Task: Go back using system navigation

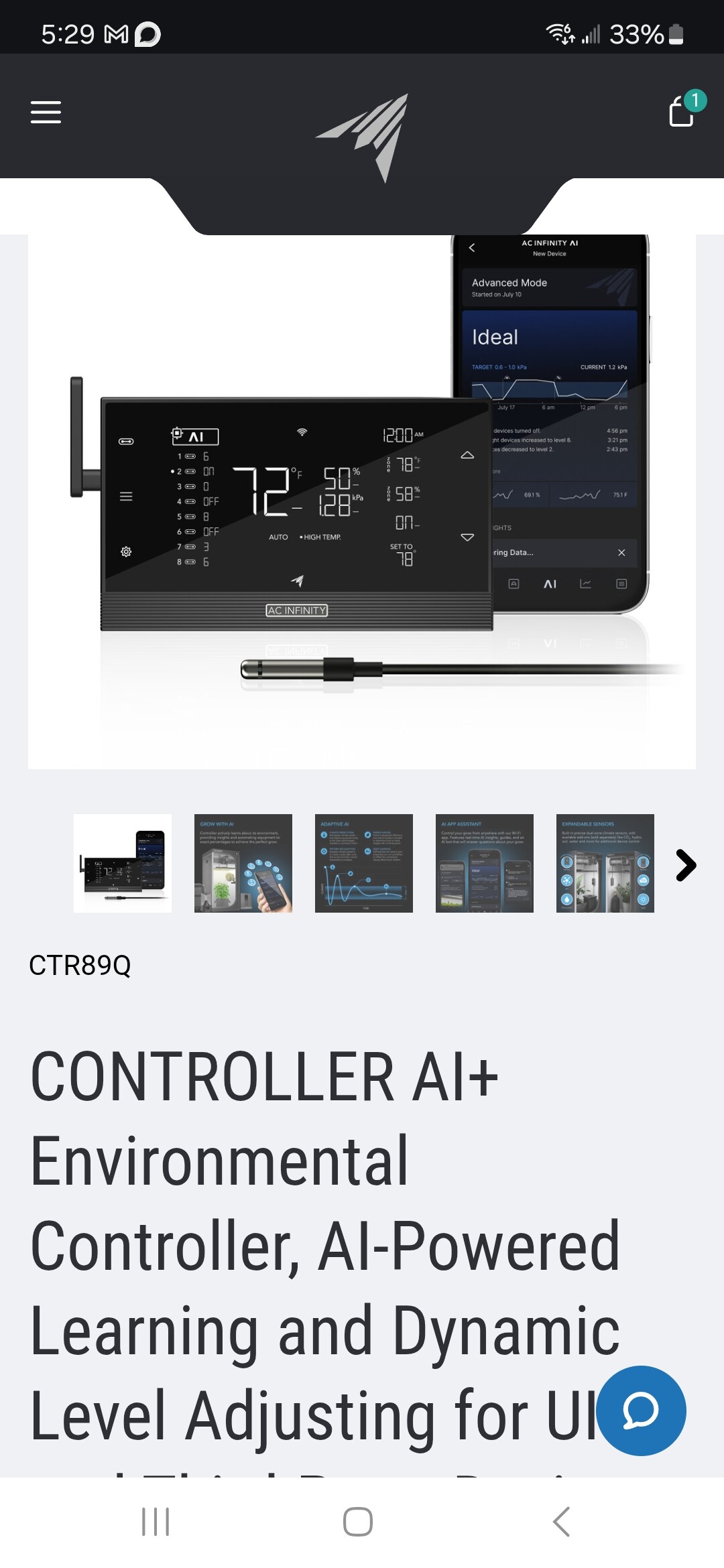Action: pos(562,1522)
